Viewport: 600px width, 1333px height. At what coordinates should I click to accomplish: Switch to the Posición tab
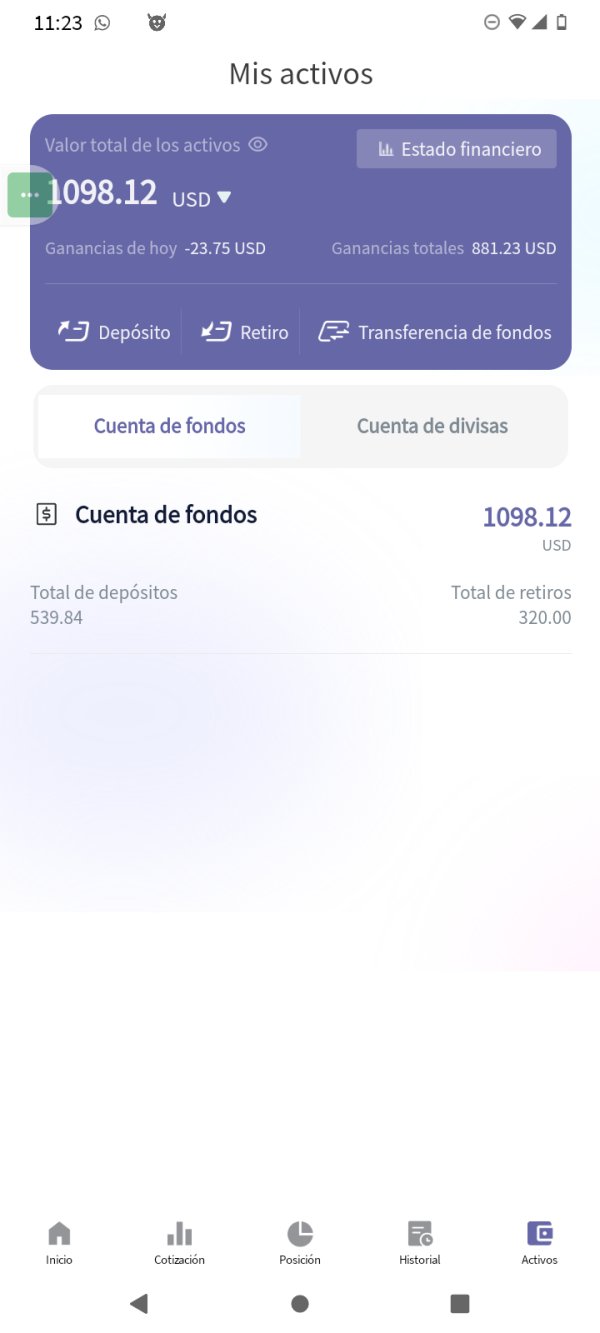(300, 1243)
